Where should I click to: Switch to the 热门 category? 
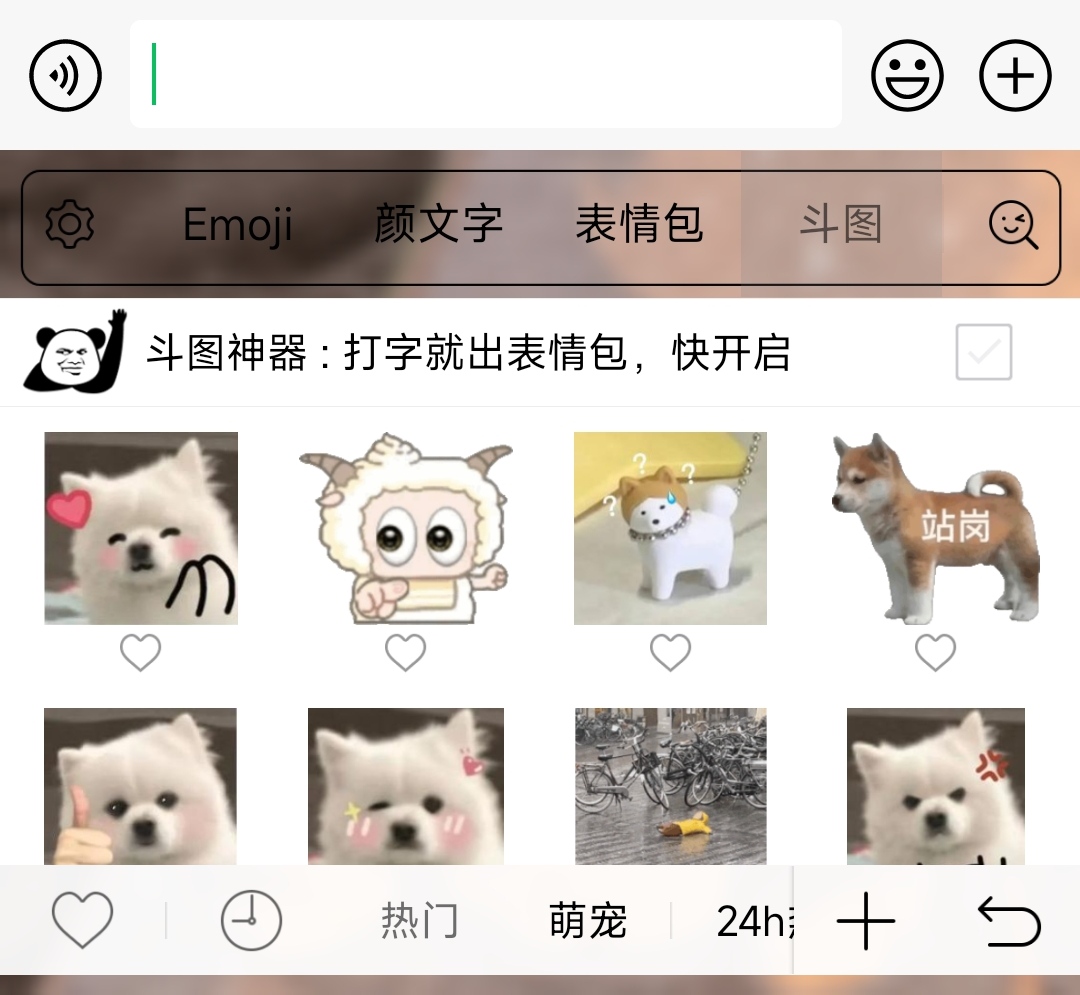coord(419,921)
